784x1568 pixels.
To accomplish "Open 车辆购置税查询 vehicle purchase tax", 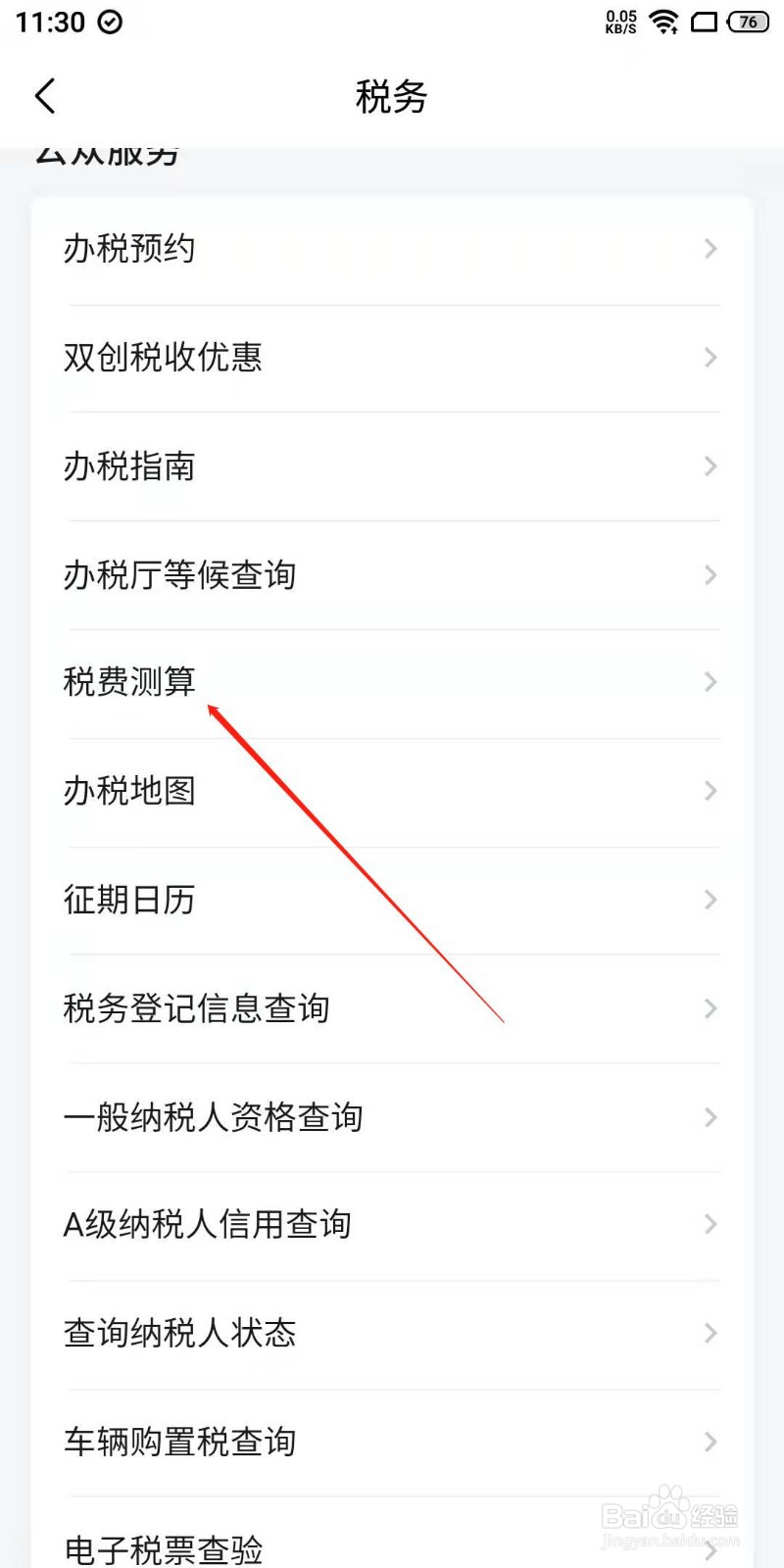I will click(180, 1442).
